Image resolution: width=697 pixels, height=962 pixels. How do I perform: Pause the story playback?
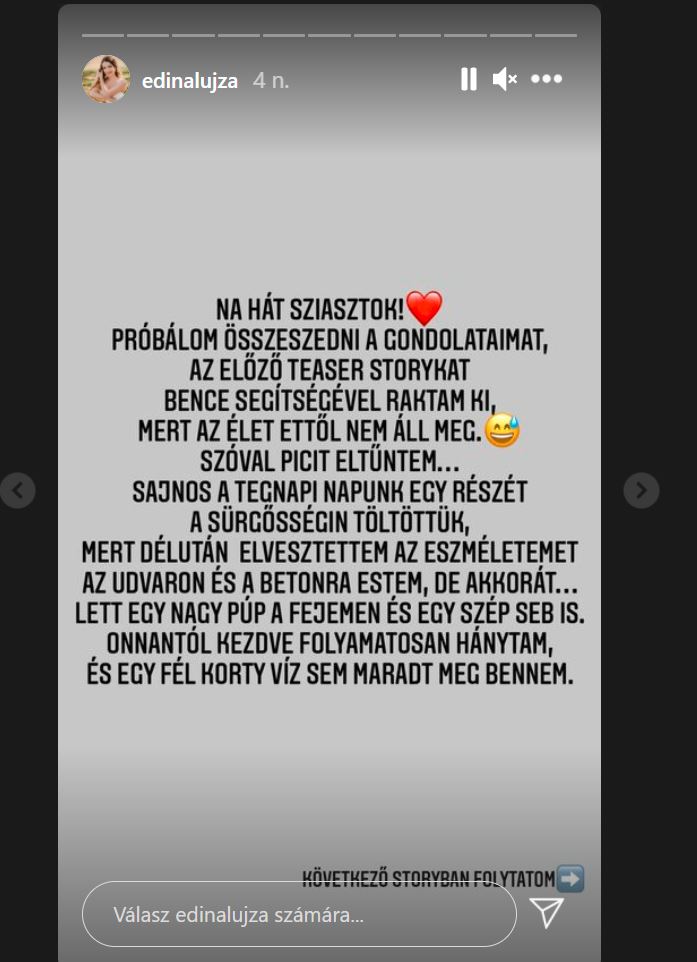[x=468, y=80]
